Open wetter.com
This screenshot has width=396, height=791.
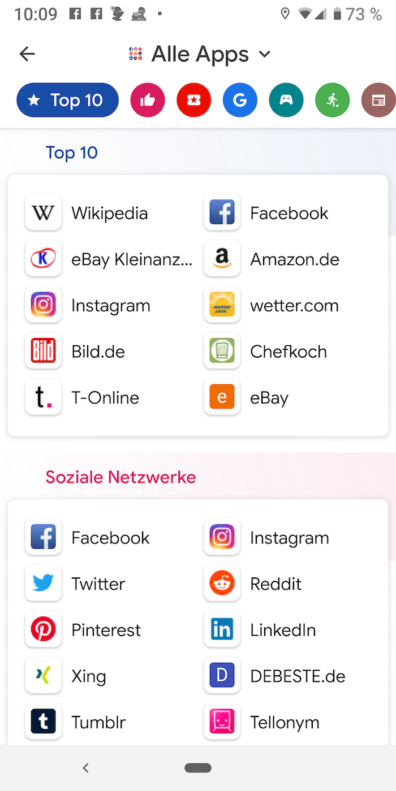[271, 306]
